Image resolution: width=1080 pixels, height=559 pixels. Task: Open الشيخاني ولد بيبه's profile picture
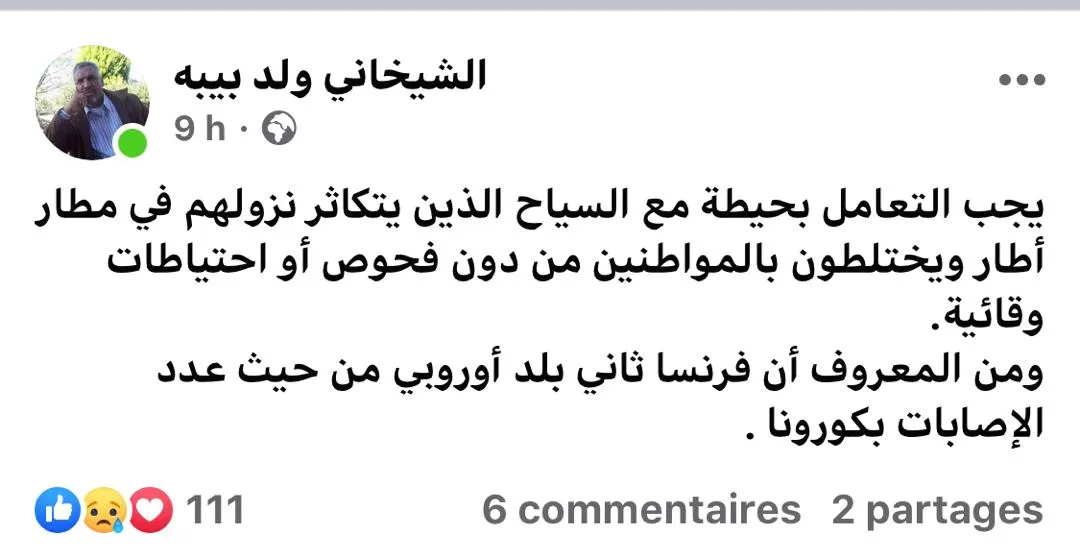click(x=92, y=102)
